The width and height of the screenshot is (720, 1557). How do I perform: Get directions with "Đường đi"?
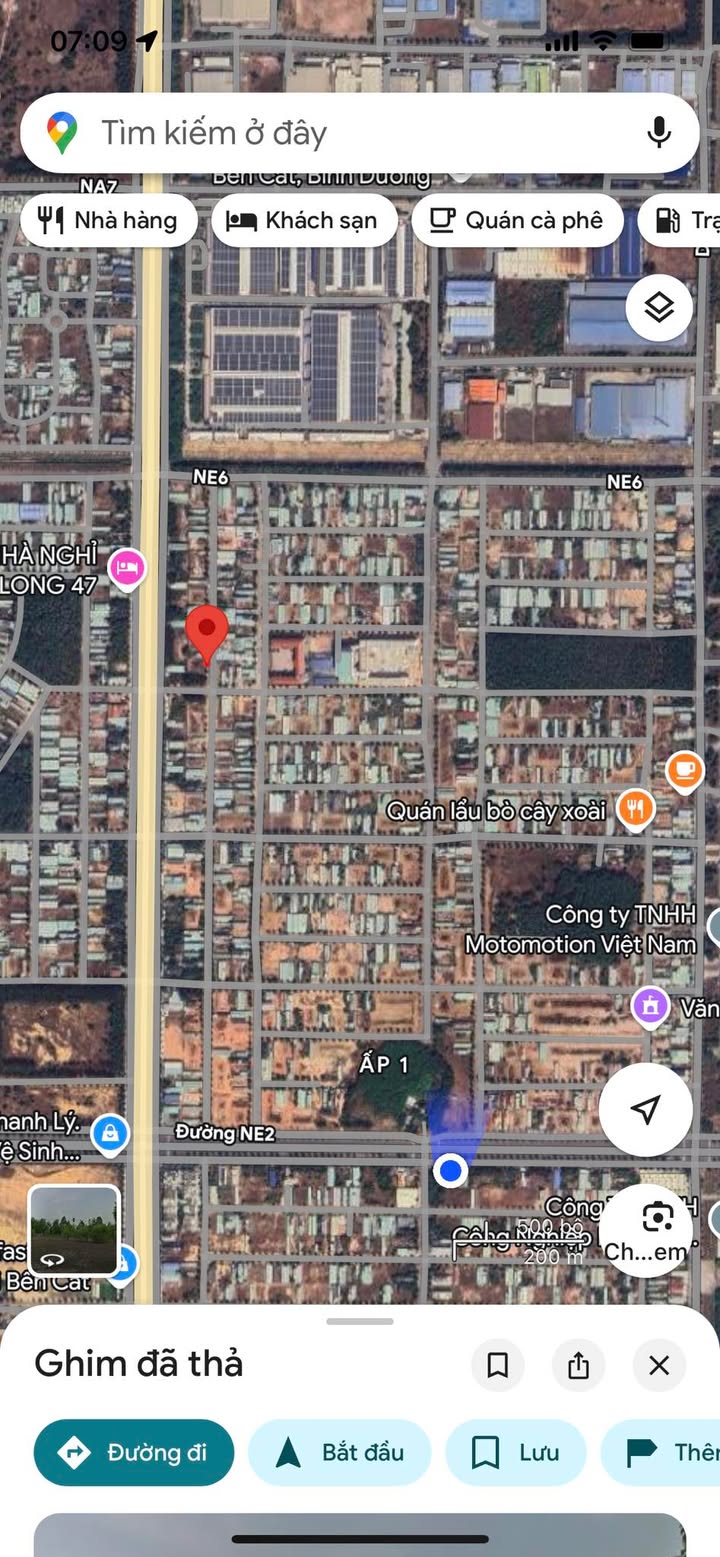(134, 1452)
